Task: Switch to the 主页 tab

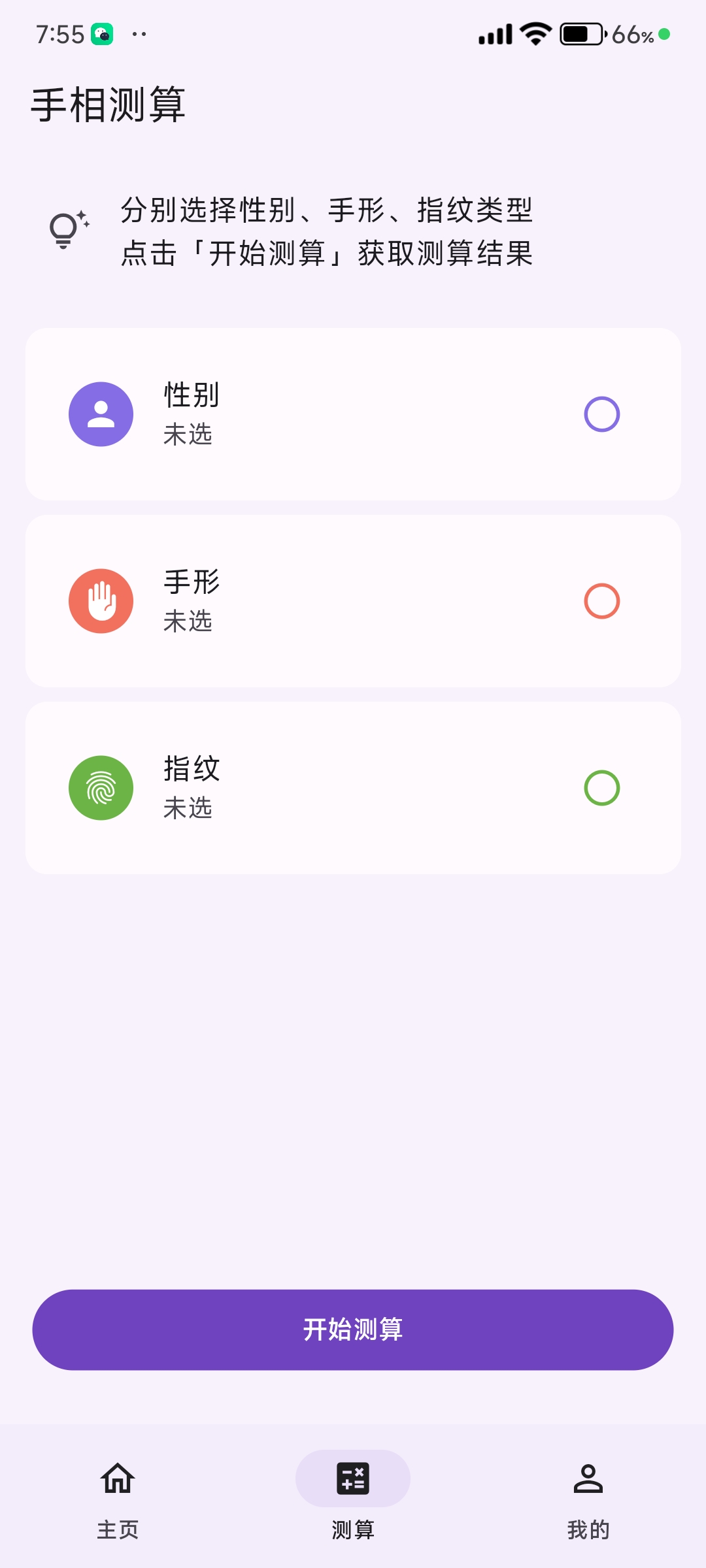Action: [x=118, y=1495]
